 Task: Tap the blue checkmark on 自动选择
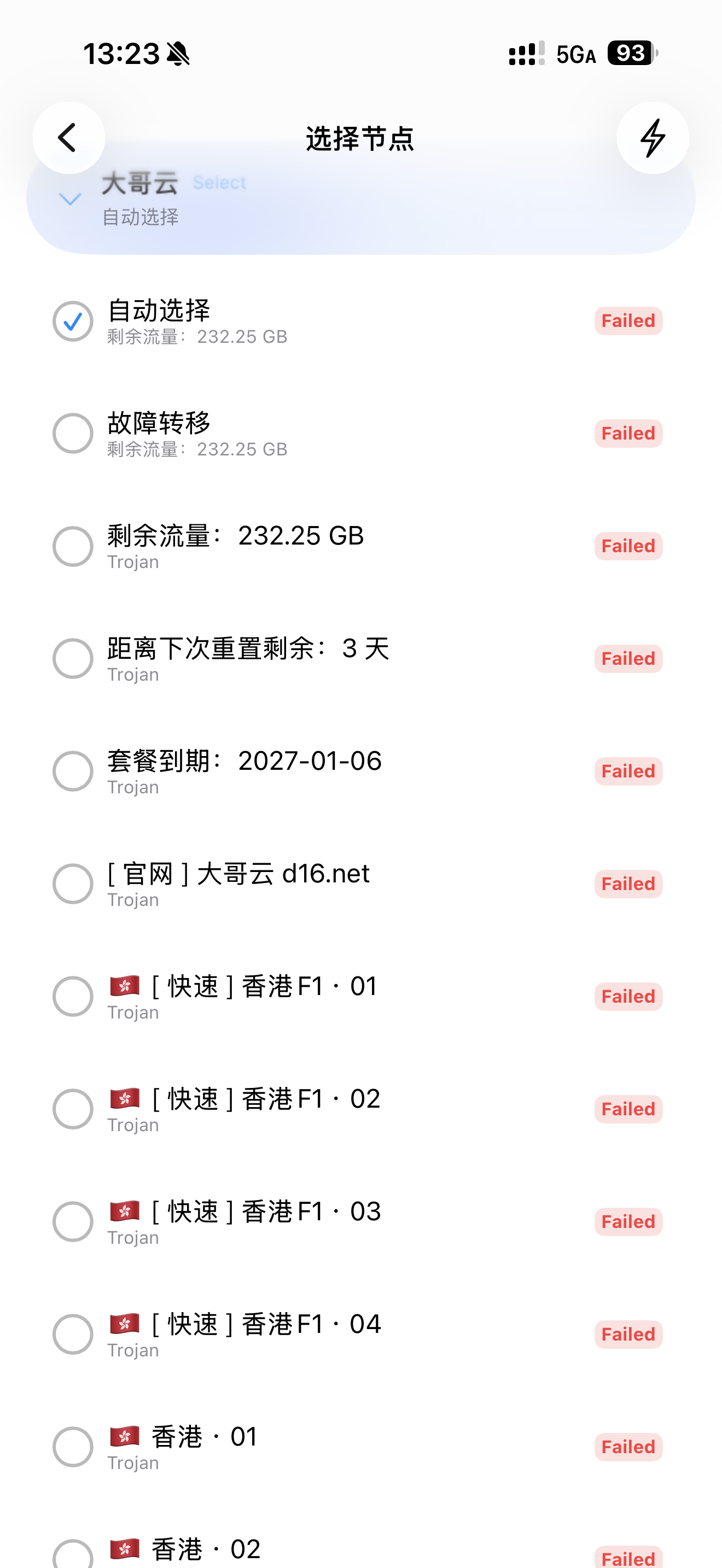click(x=72, y=321)
